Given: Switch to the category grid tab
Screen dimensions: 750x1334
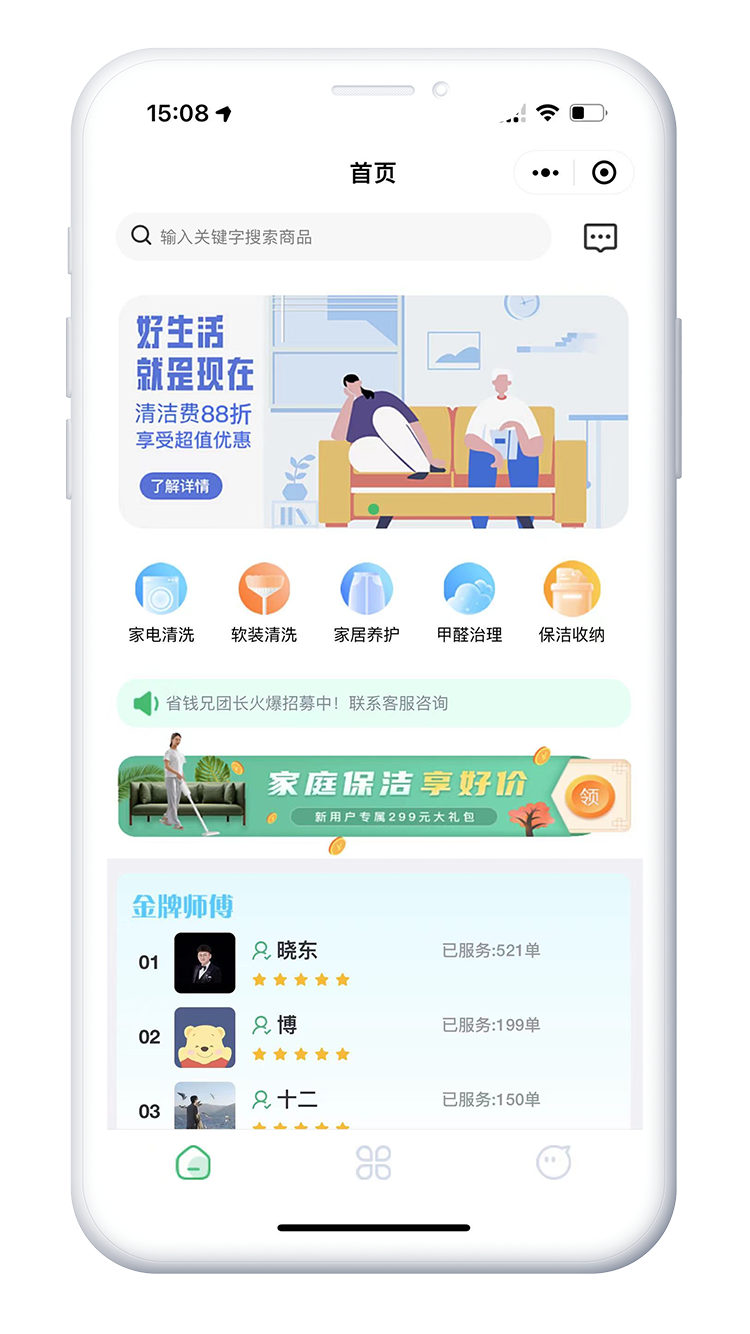Looking at the screenshot, I should coord(374,1163).
